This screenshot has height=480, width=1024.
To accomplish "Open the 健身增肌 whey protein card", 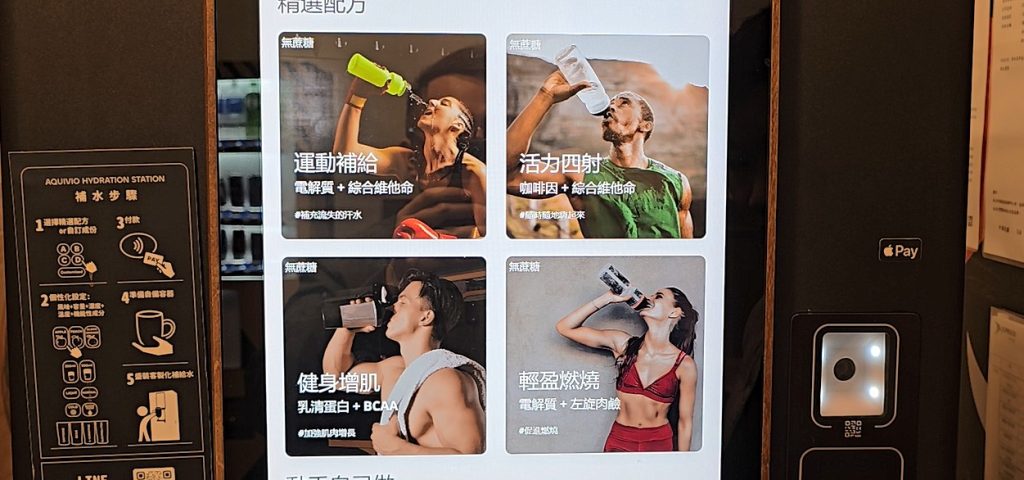I will point(383,355).
